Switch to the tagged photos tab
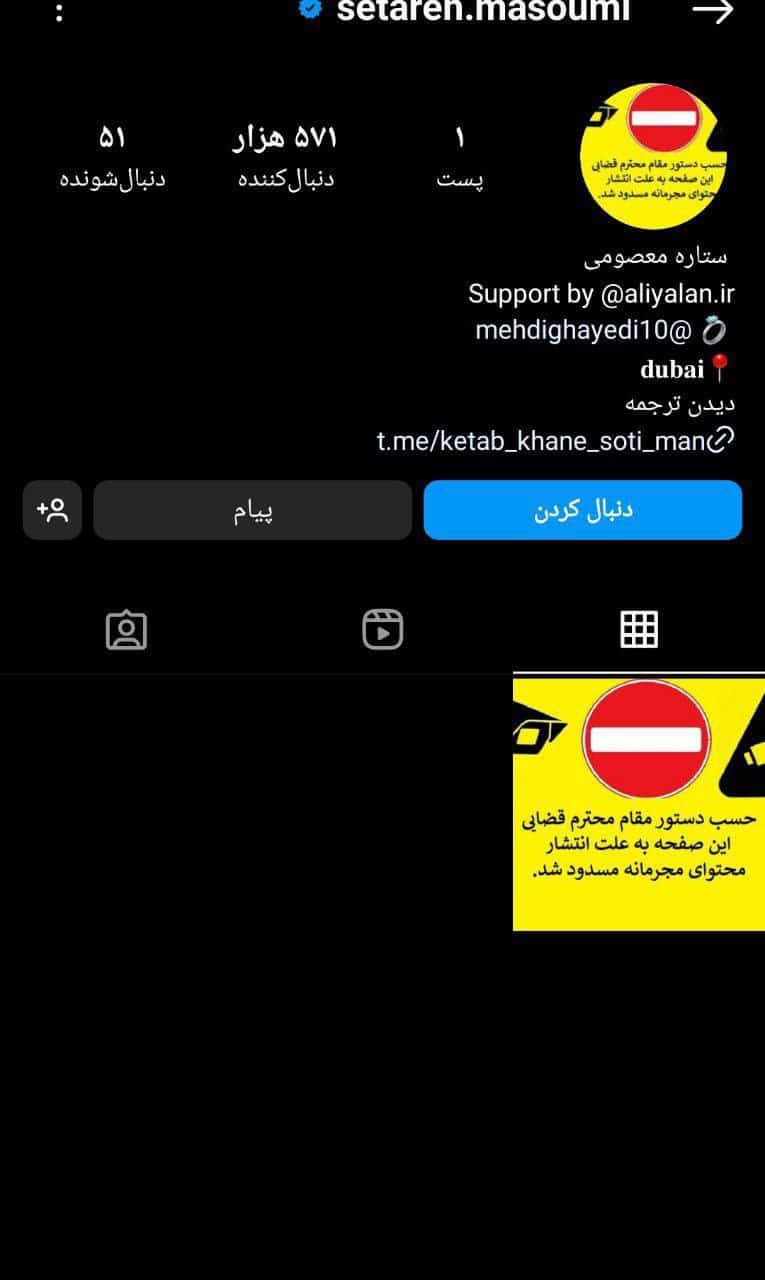 click(x=126, y=630)
